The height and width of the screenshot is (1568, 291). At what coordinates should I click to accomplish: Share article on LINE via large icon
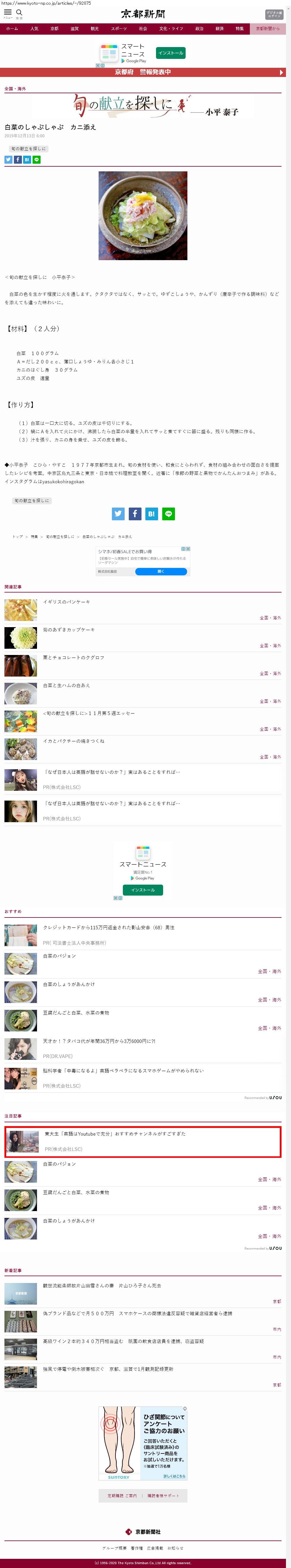coord(169,514)
